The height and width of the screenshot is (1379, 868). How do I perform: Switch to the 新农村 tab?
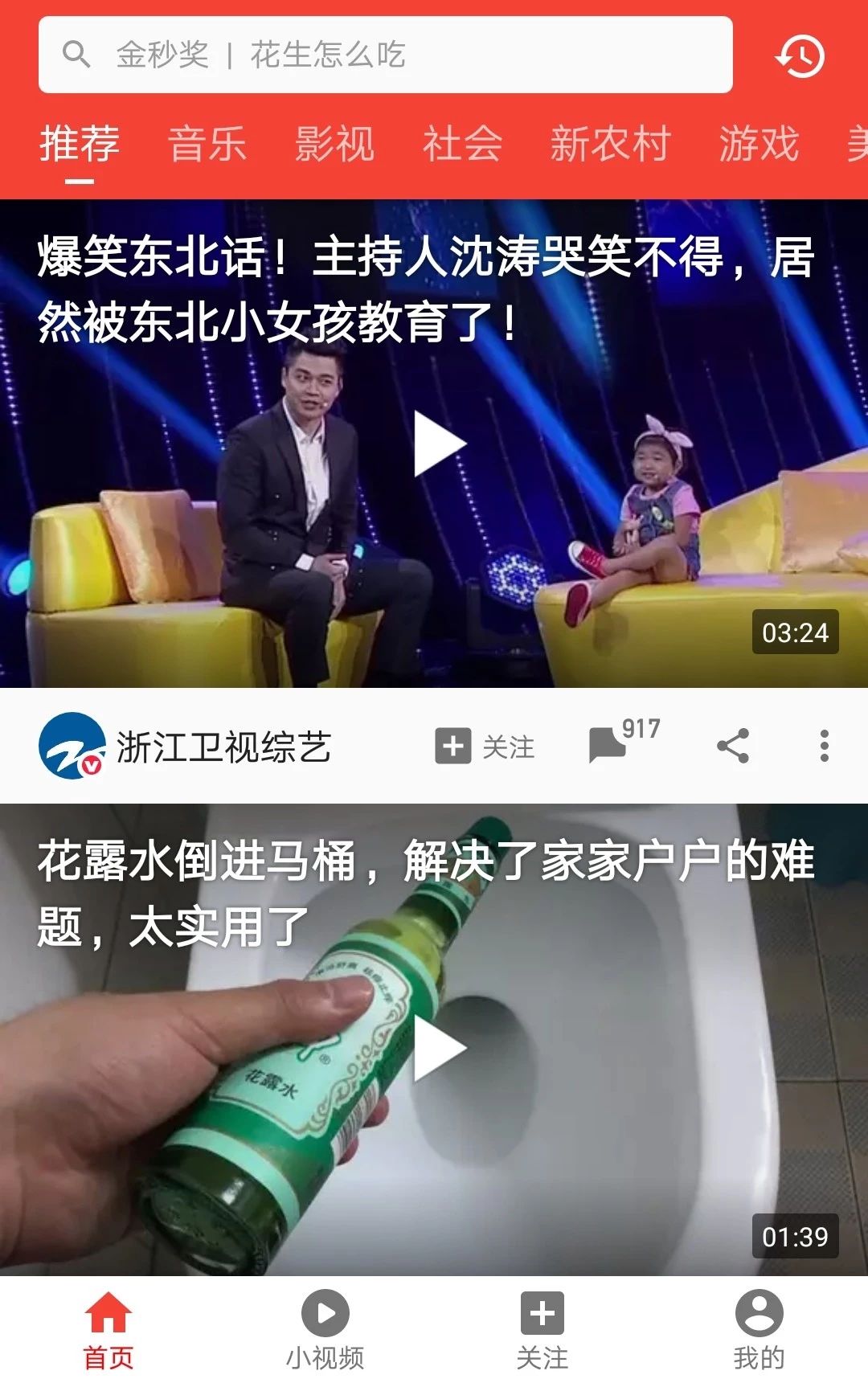[610, 145]
